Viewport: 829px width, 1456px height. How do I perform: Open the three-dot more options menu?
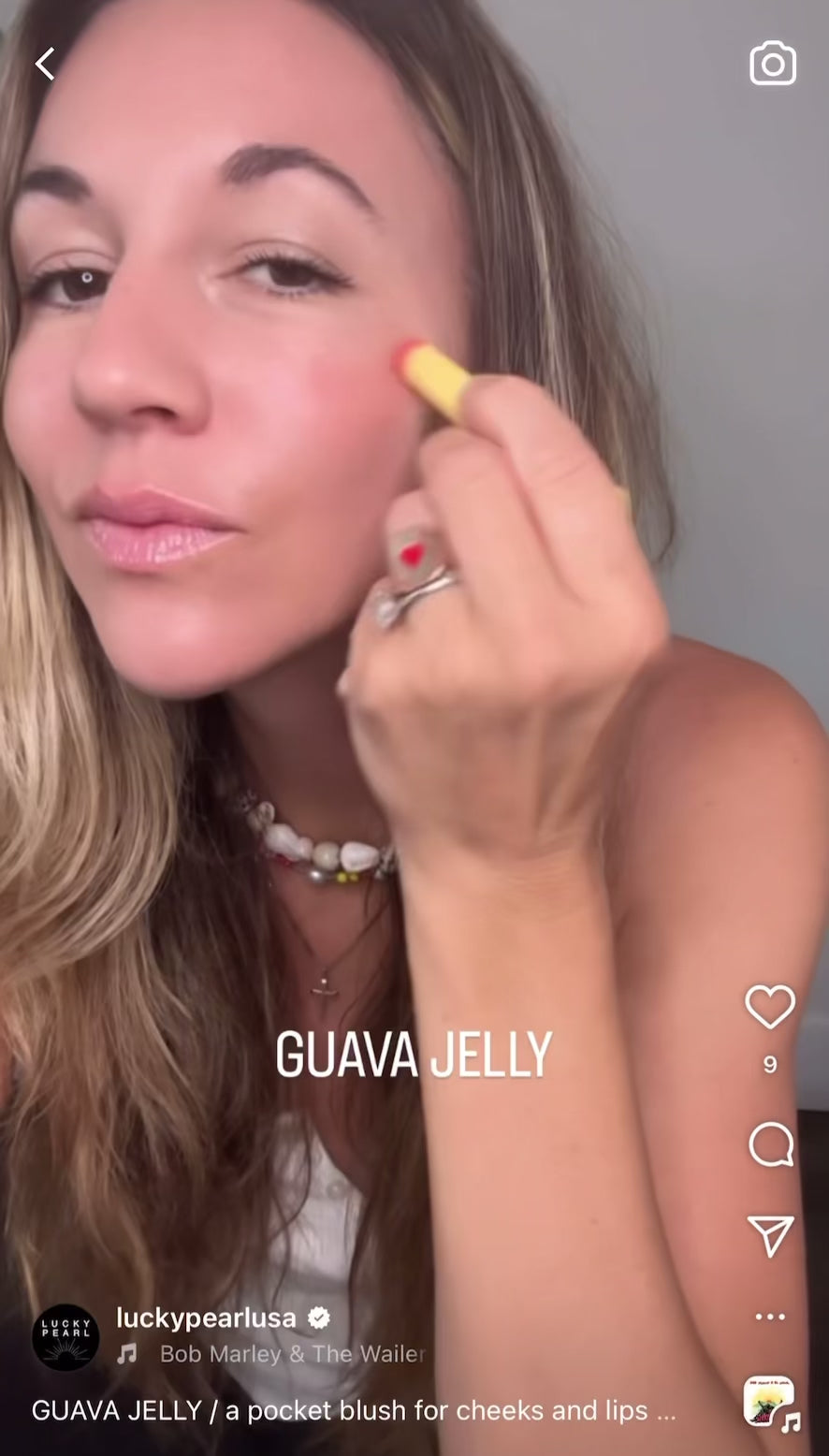[770, 1317]
